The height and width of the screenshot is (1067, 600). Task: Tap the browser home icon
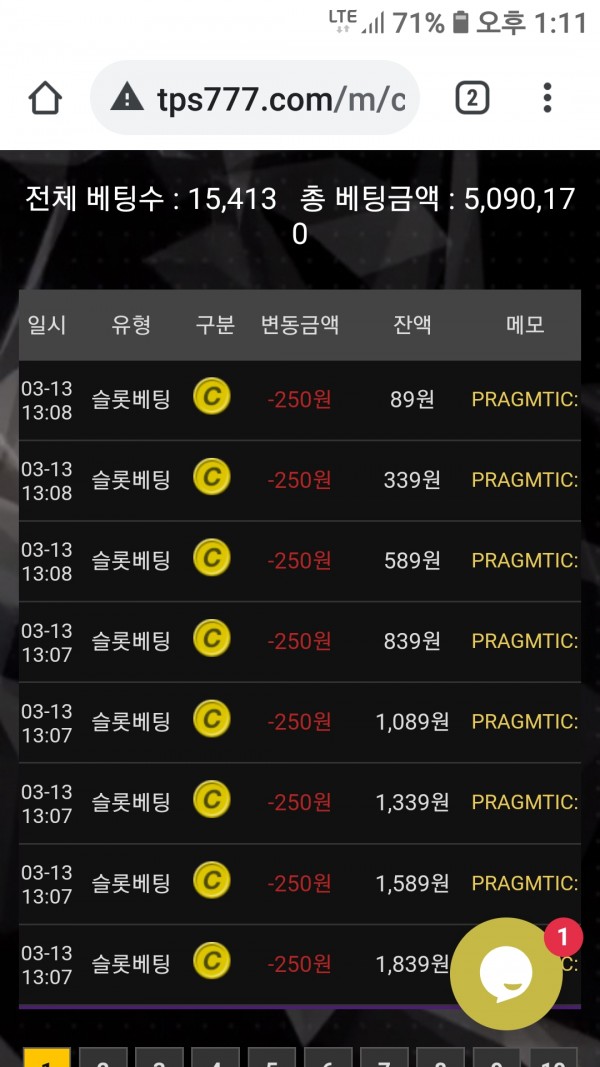pos(45,98)
